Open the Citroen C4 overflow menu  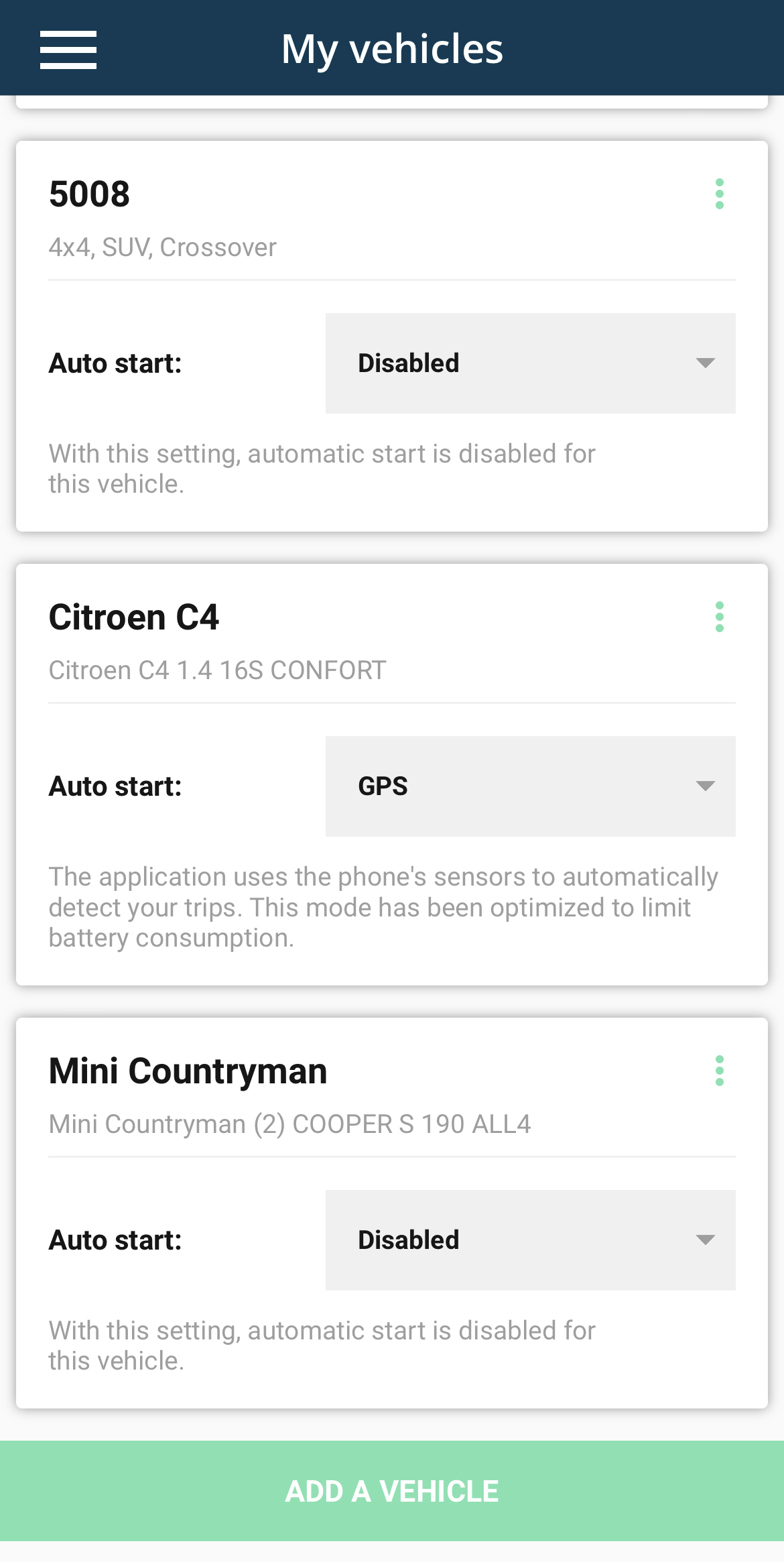point(719,617)
